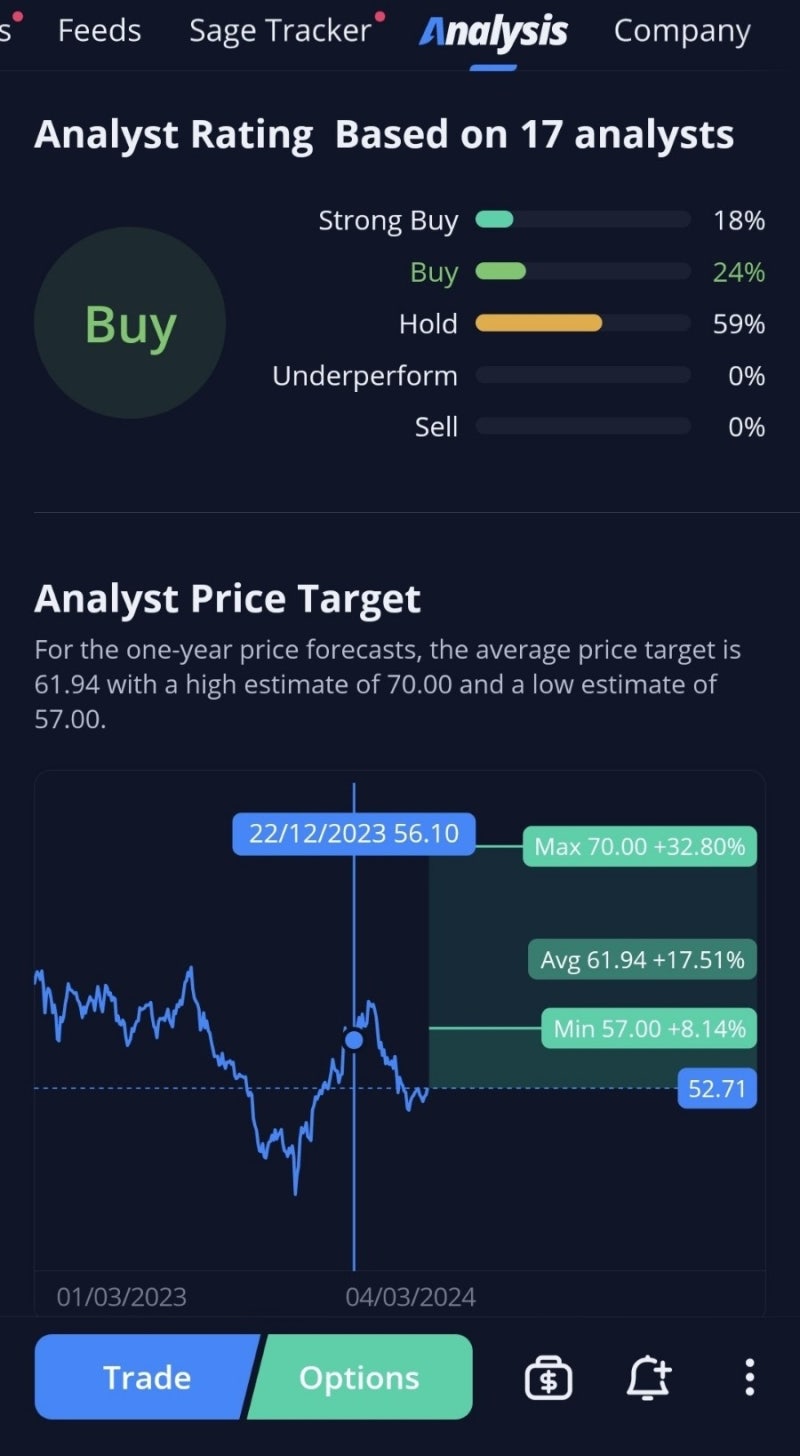Image resolution: width=800 pixels, height=1456 pixels.
Task: Open the Options button
Action: (360, 1377)
